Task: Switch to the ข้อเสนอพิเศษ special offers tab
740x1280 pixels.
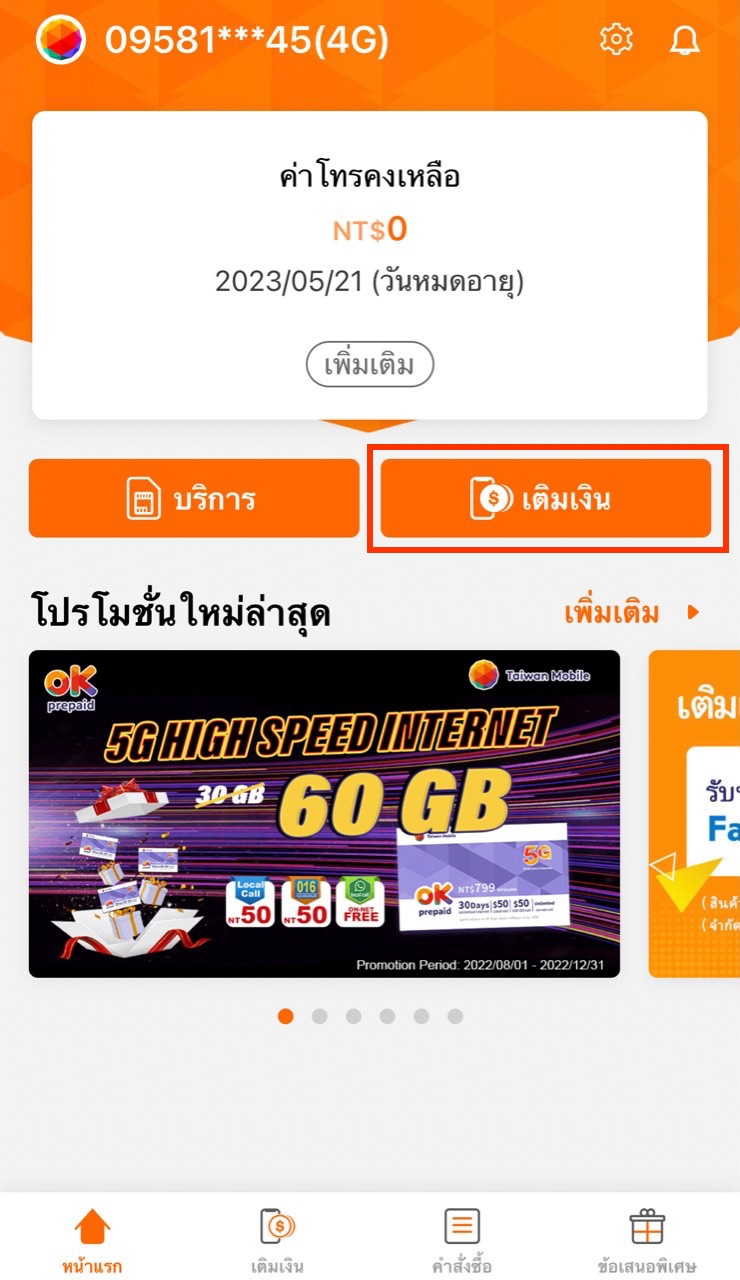Action: tap(647, 1240)
